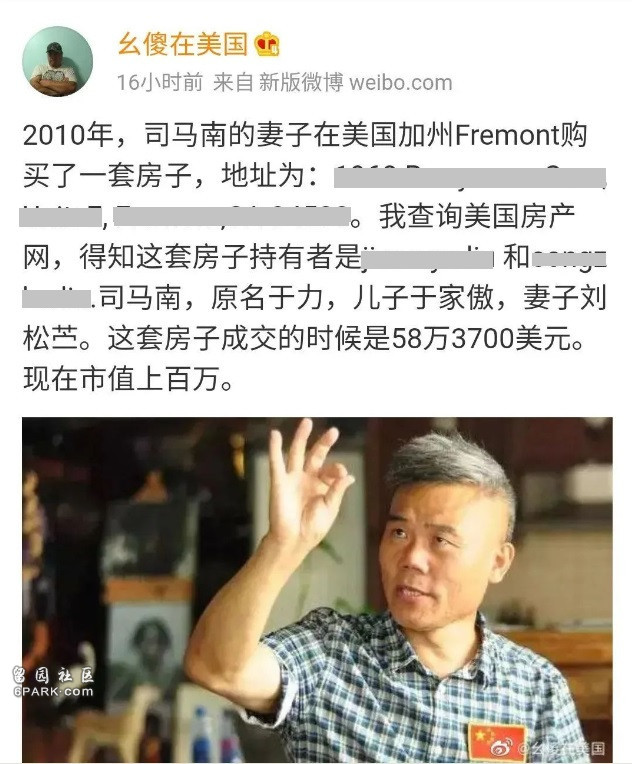View the post's photo in full size

(x=317, y=590)
